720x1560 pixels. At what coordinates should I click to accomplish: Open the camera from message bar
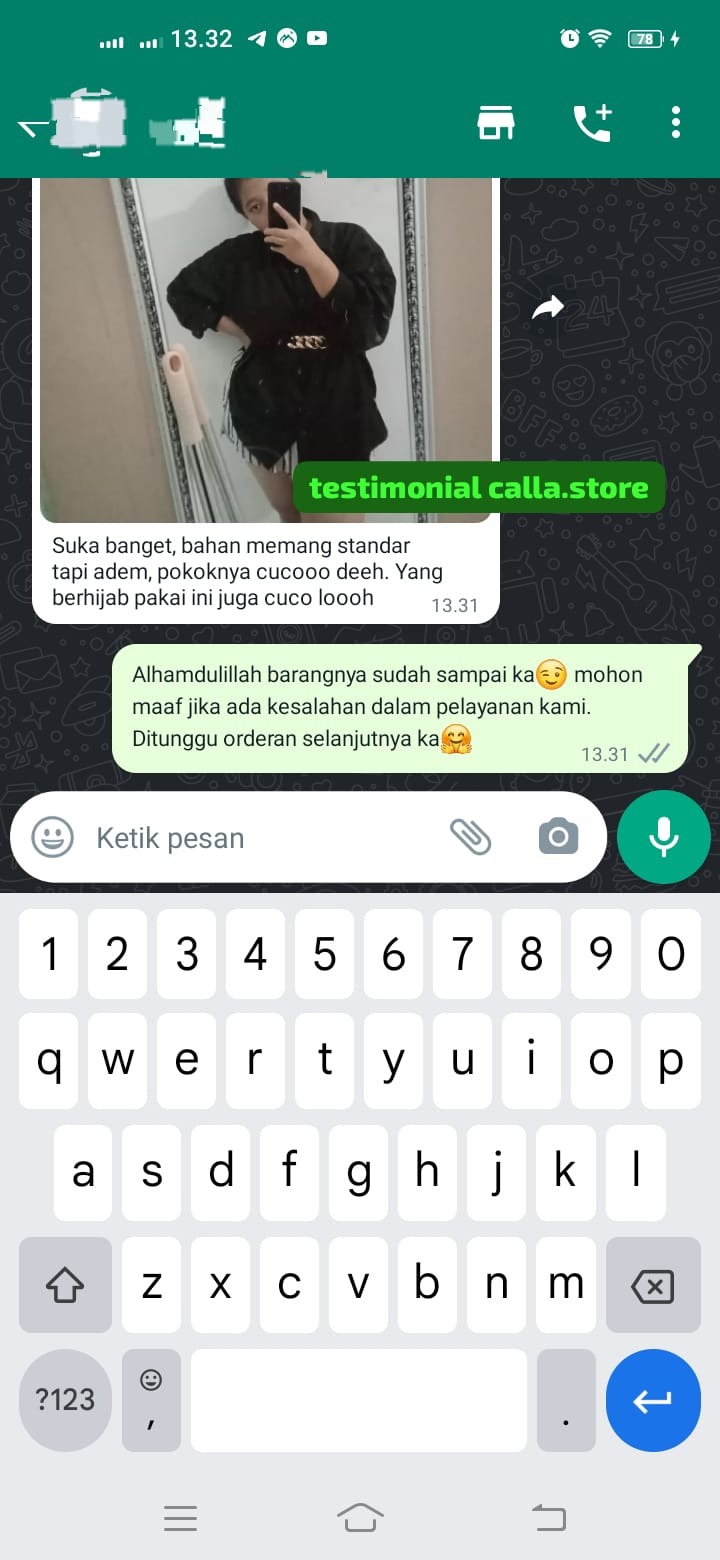point(558,837)
